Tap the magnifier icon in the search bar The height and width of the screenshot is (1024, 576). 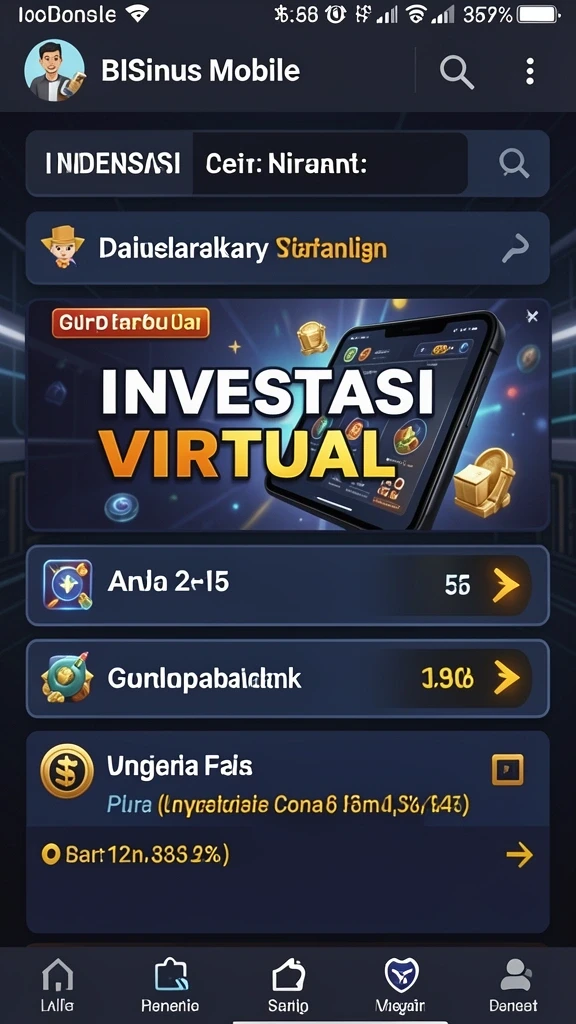(514, 163)
